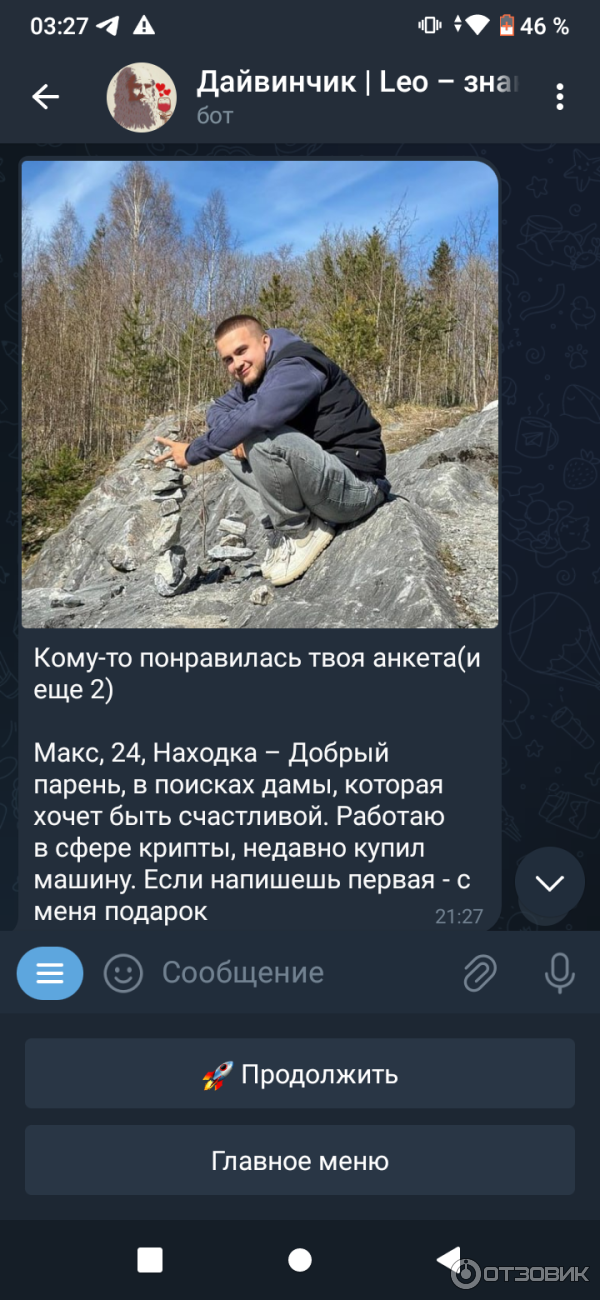Image resolution: width=600 pixels, height=1300 pixels.
Task: Open the system recent apps view
Action: (x=150, y=1260)
